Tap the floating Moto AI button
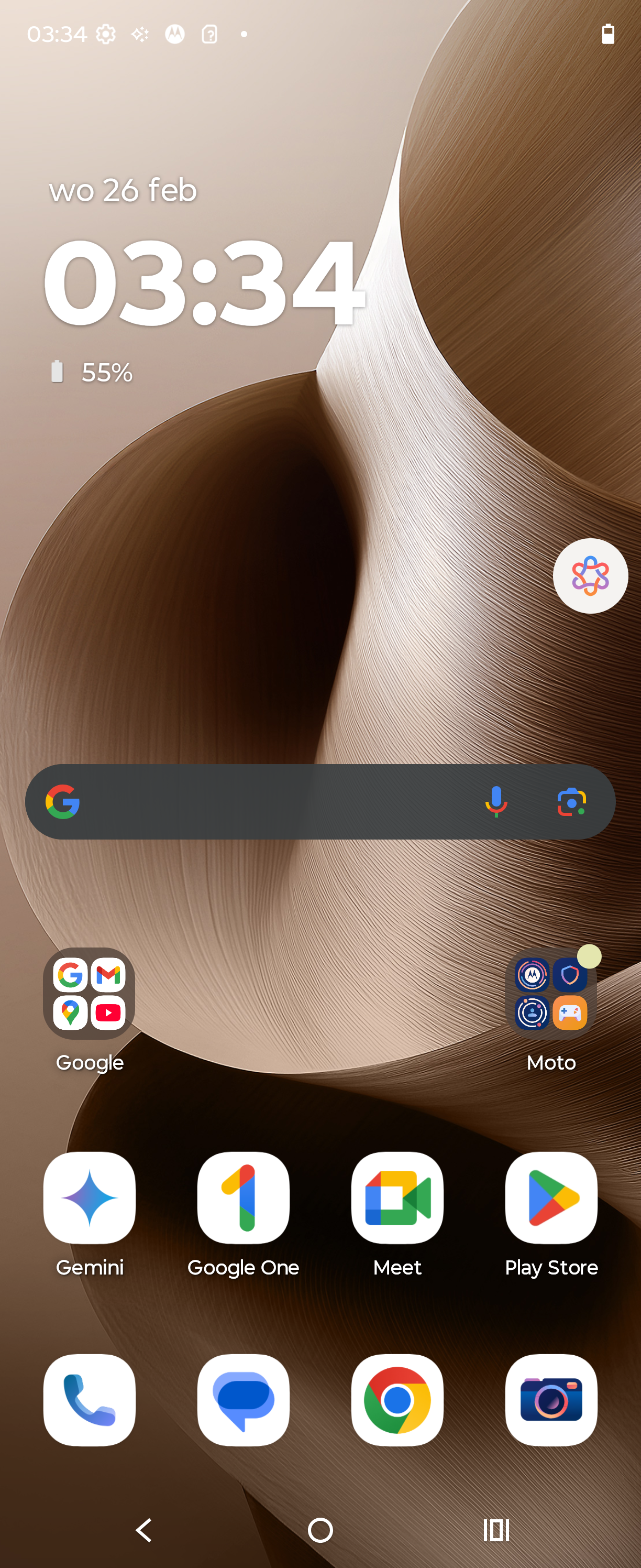641x1568 pixels. pyautogui.click(x=591, y=576)
